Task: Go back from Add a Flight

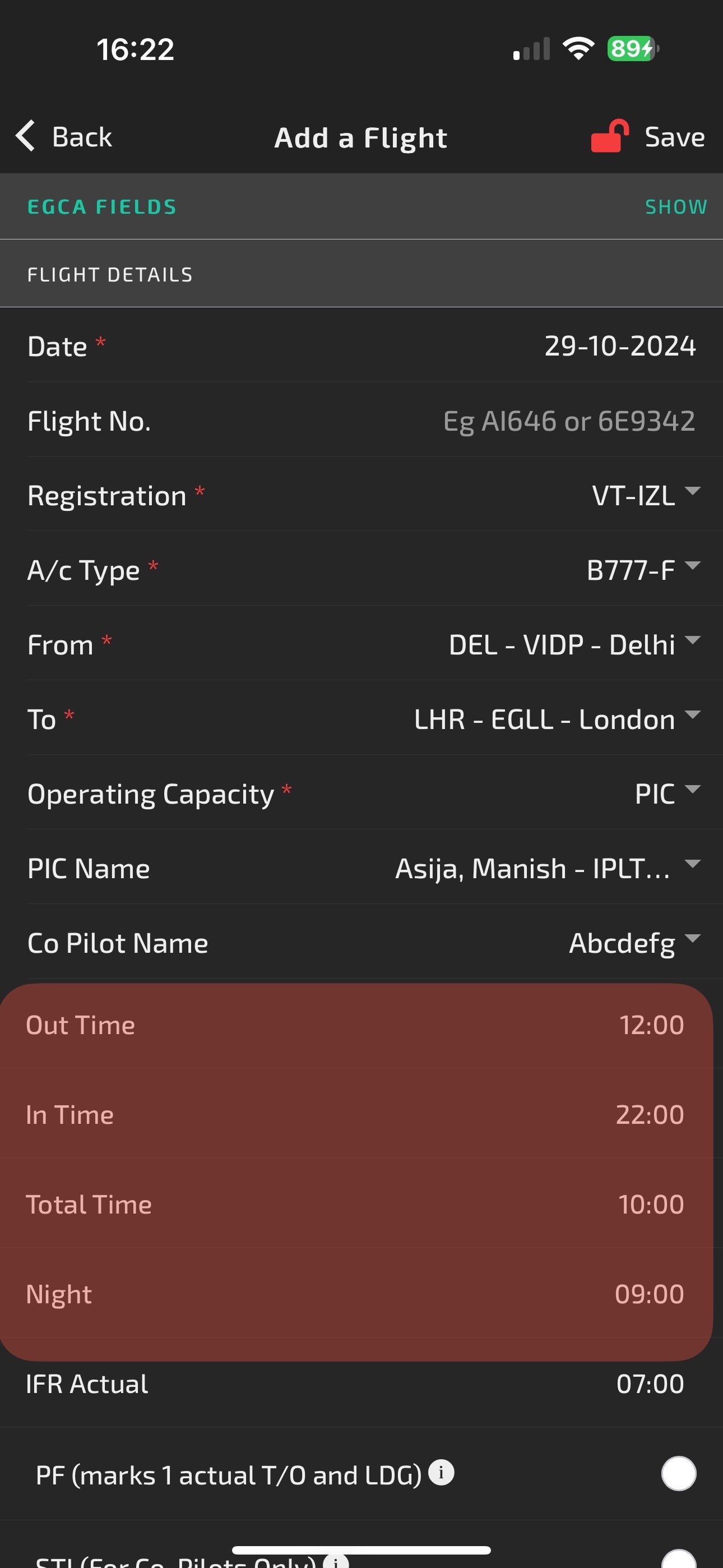Action: [64, 136]
